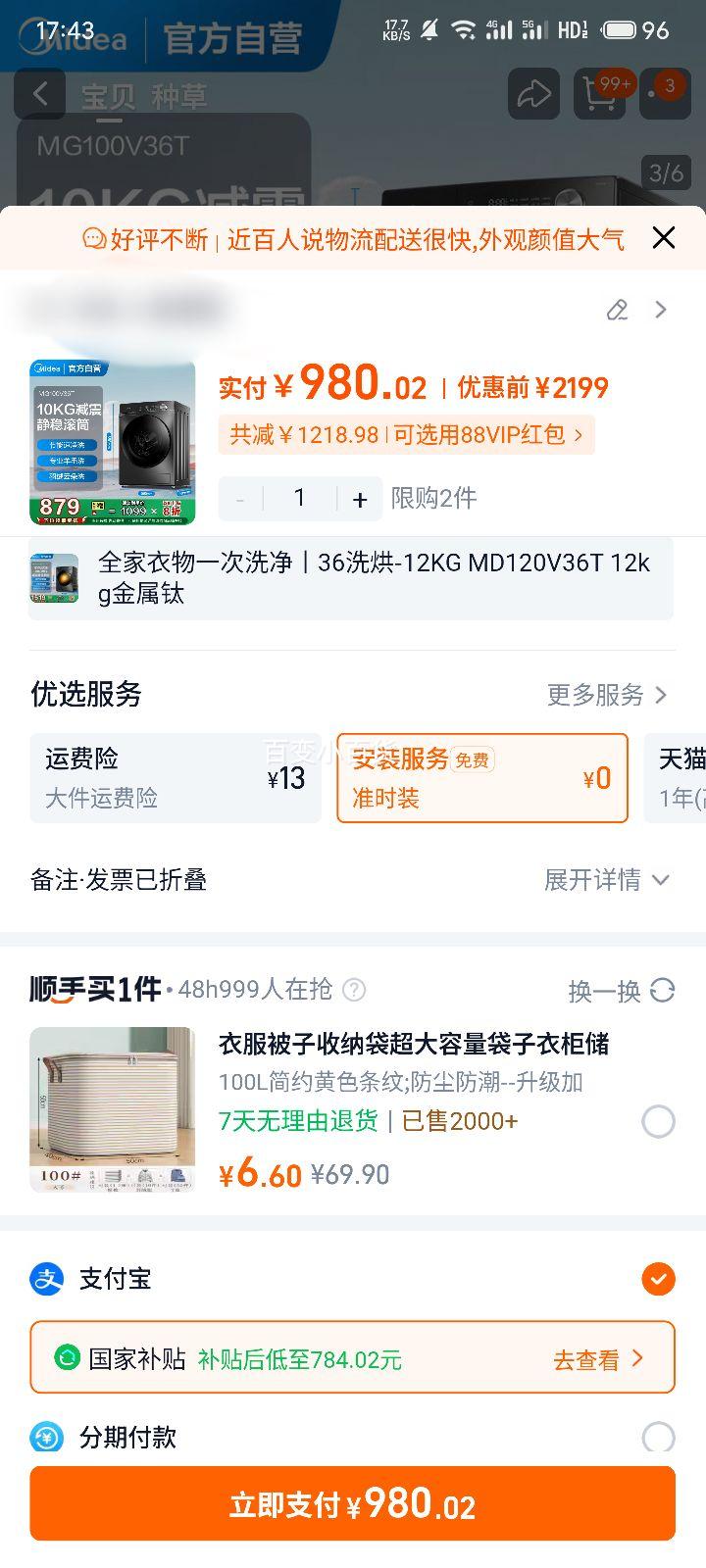Open 可选用88VIP红包 discount details
Viewport: 706px width, 1568px height.
[x=487, y=435]
